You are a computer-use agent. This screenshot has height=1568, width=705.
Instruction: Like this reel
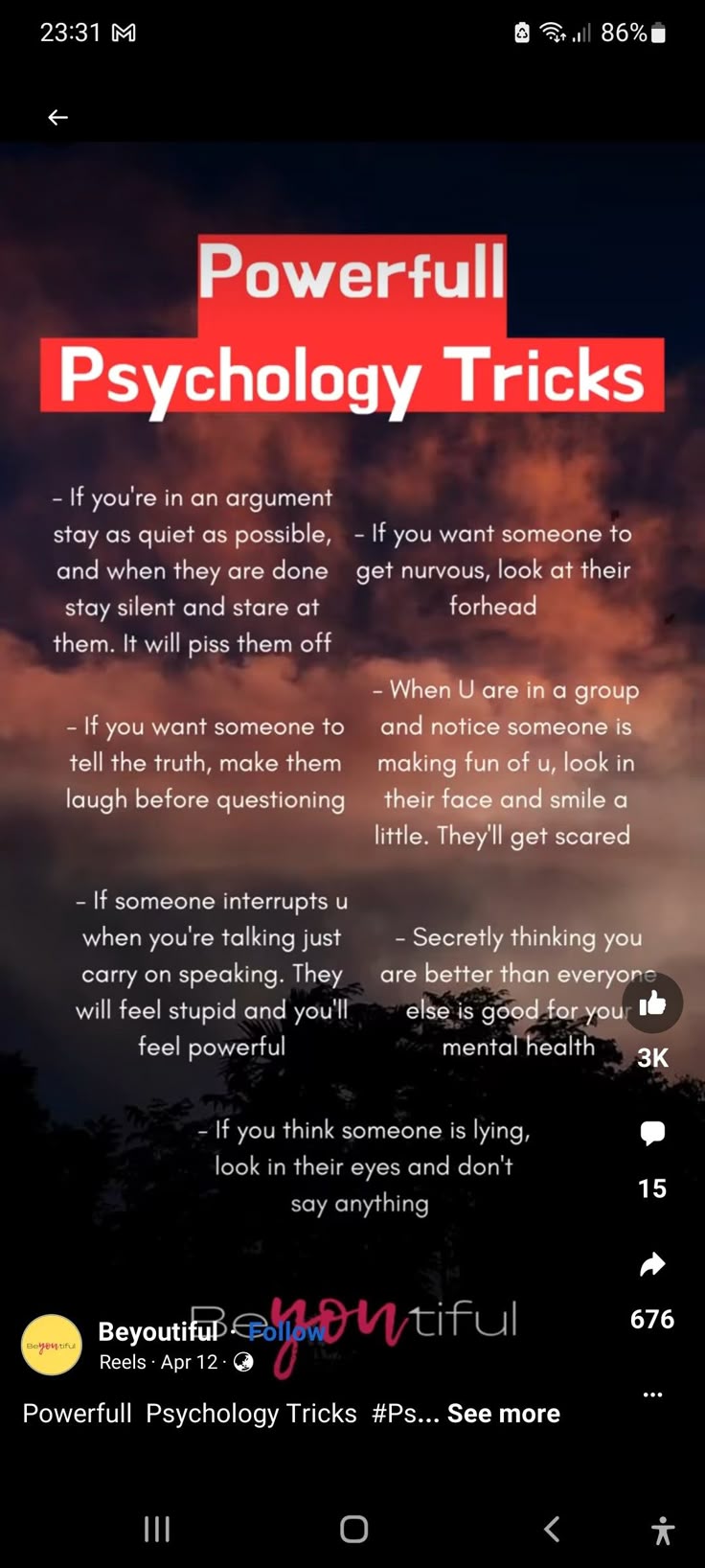pyautogui.click(x=652, y=1003)
